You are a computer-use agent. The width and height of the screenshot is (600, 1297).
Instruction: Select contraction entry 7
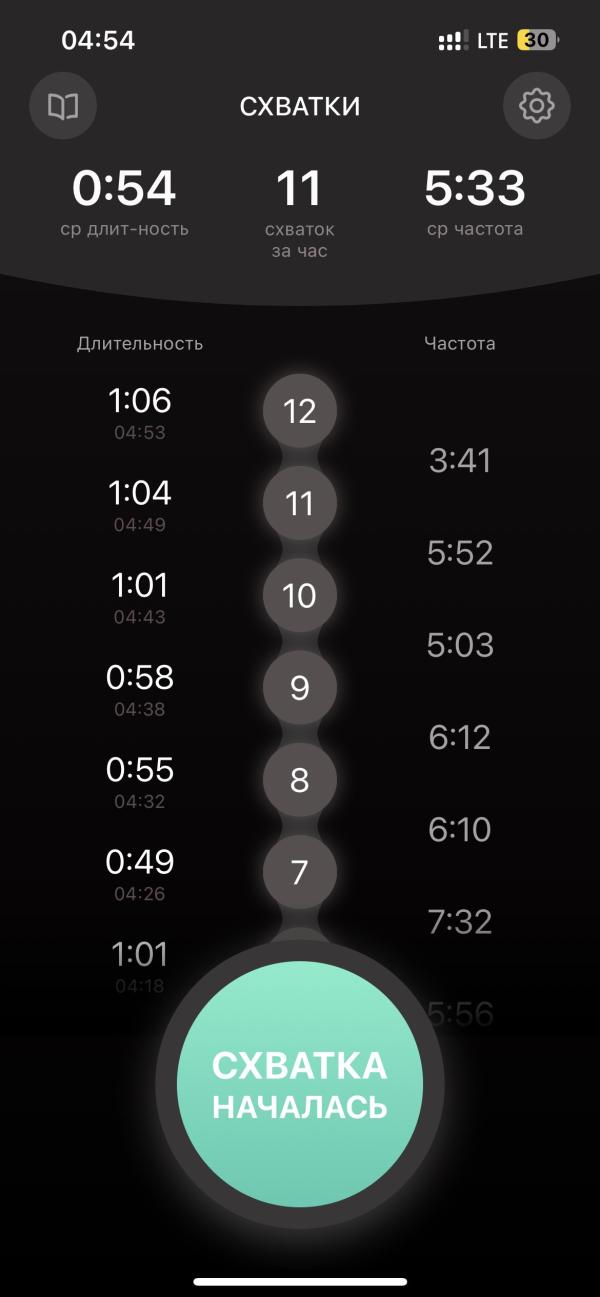300,872
